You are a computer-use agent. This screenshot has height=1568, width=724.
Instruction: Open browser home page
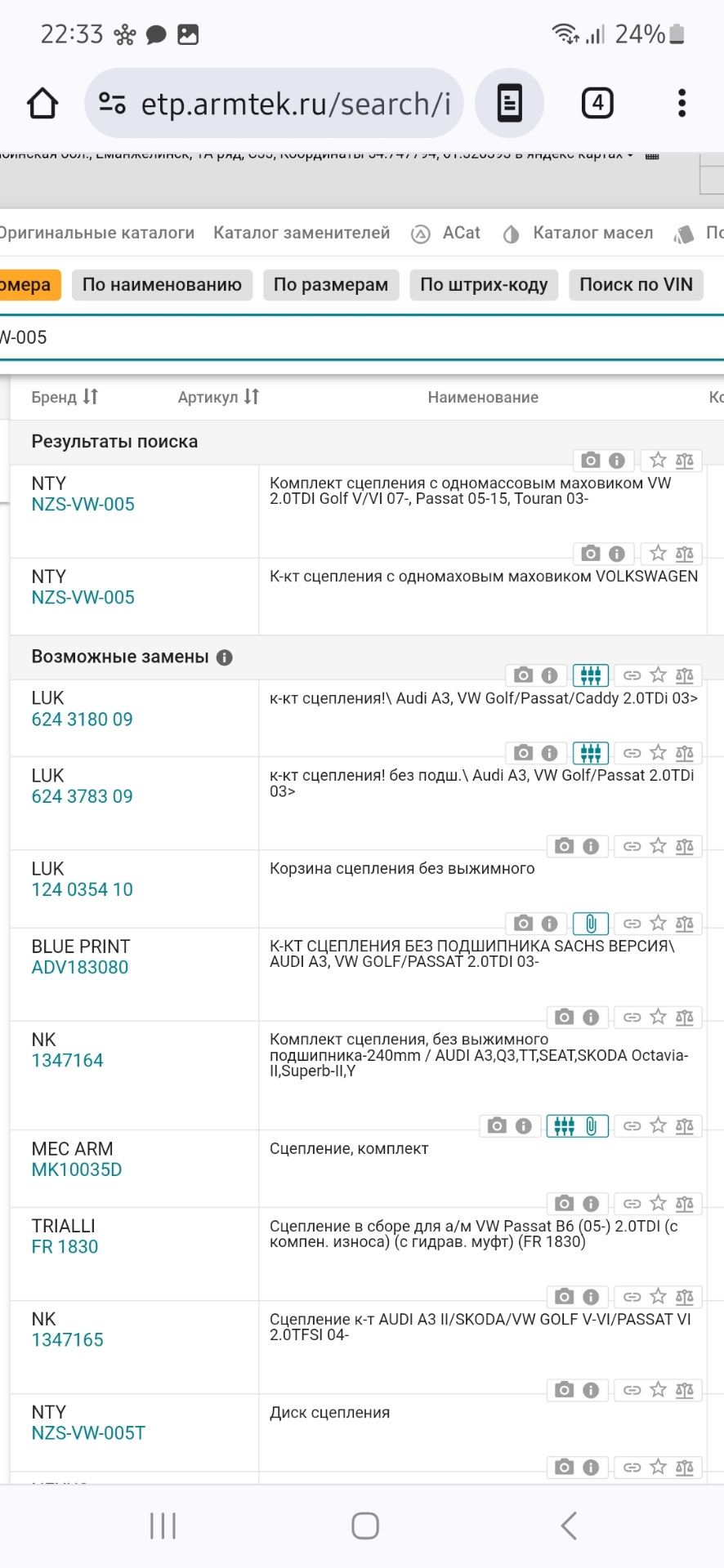[42, 104]
